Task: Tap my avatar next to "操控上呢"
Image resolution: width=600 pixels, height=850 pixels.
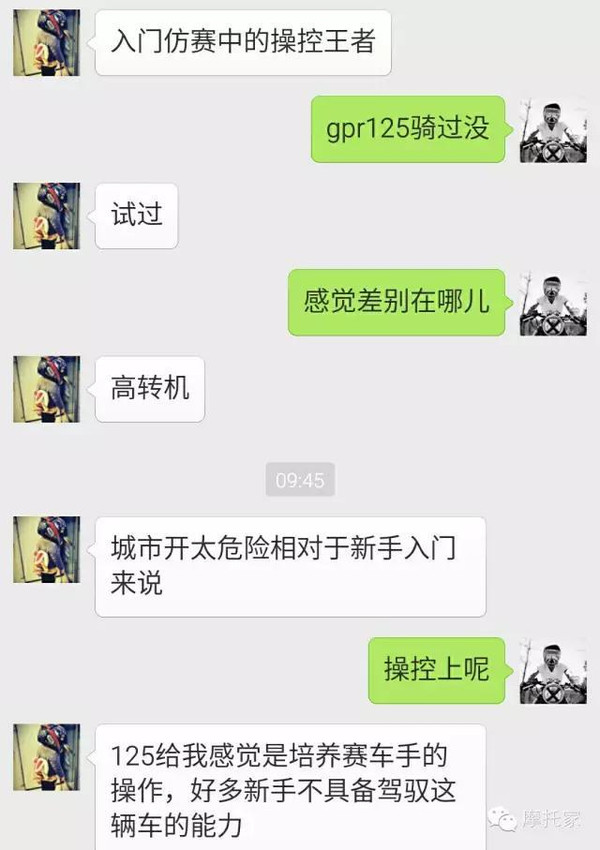Action: pyautogui.click(x=553, y=670)
